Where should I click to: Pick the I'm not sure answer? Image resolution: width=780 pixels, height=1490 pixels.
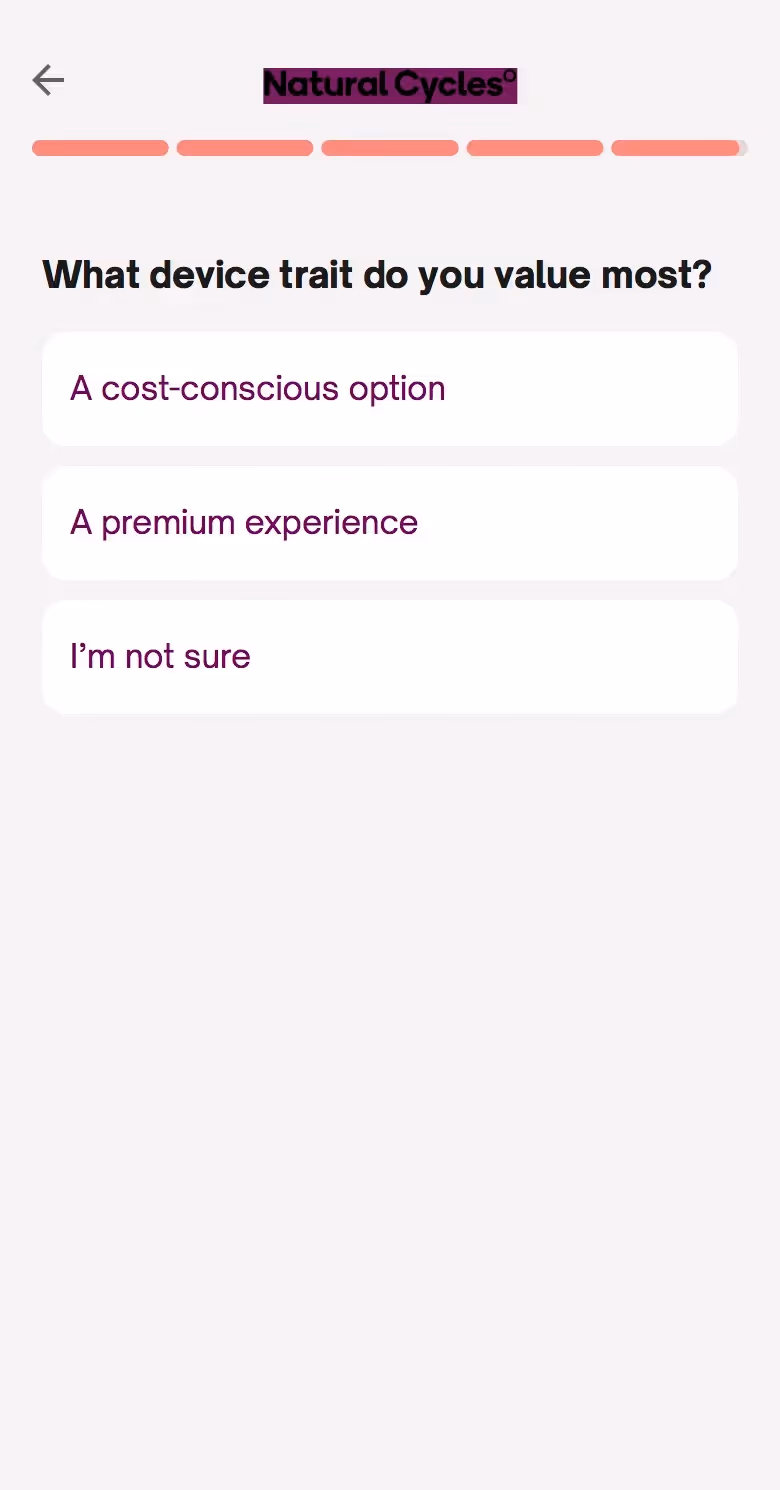tap(390, 657)
